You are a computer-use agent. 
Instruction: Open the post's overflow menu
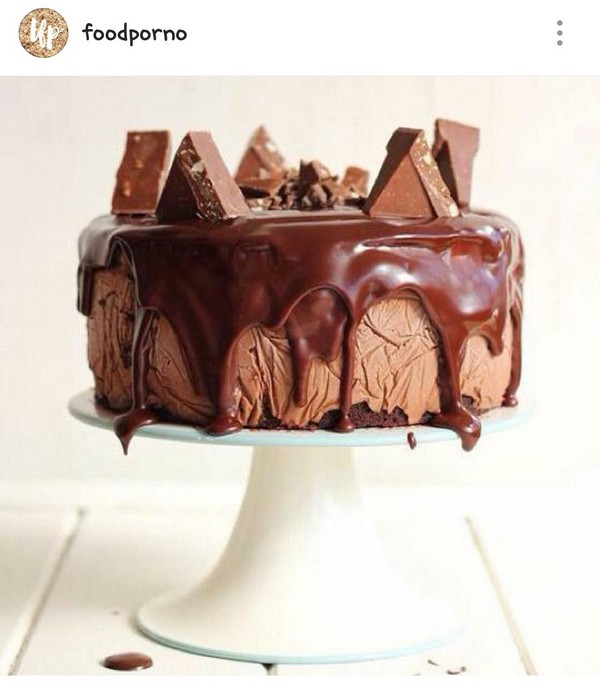click(559, 33)
